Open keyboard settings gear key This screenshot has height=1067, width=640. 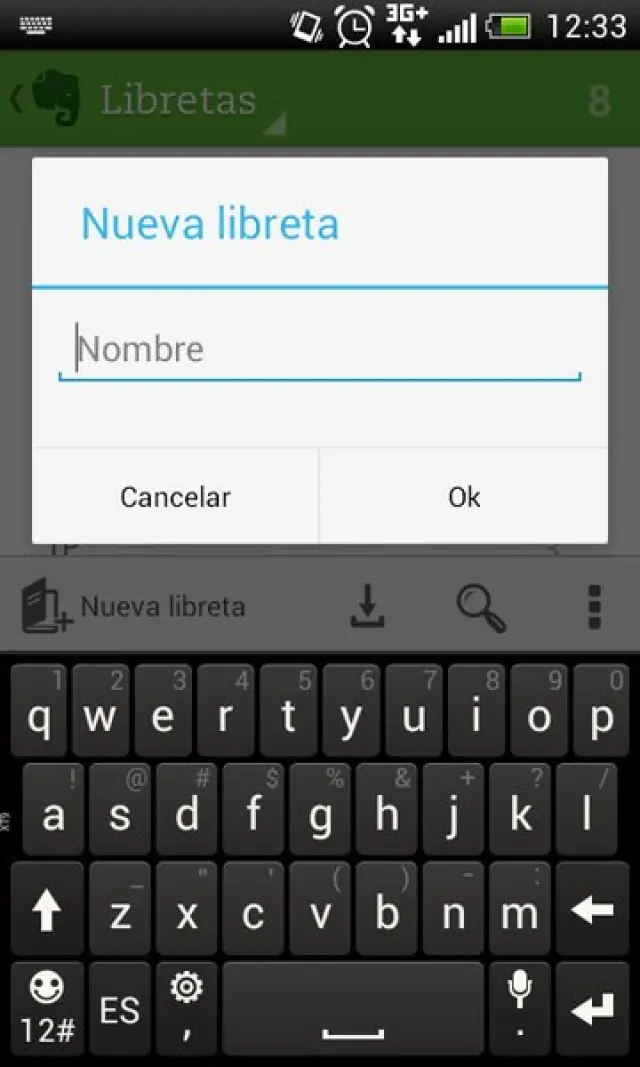point(186,1009)
